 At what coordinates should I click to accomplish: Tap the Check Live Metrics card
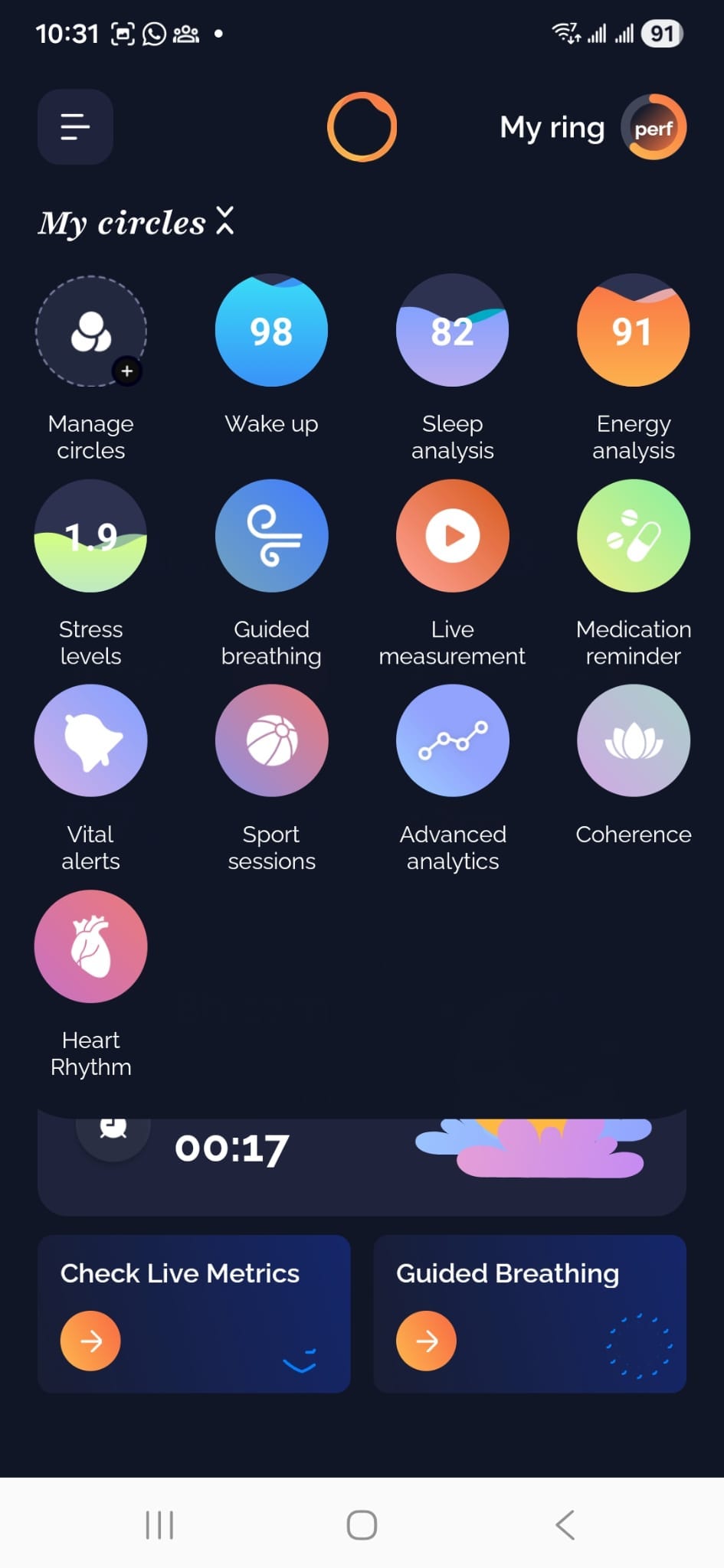[194, 1313]
